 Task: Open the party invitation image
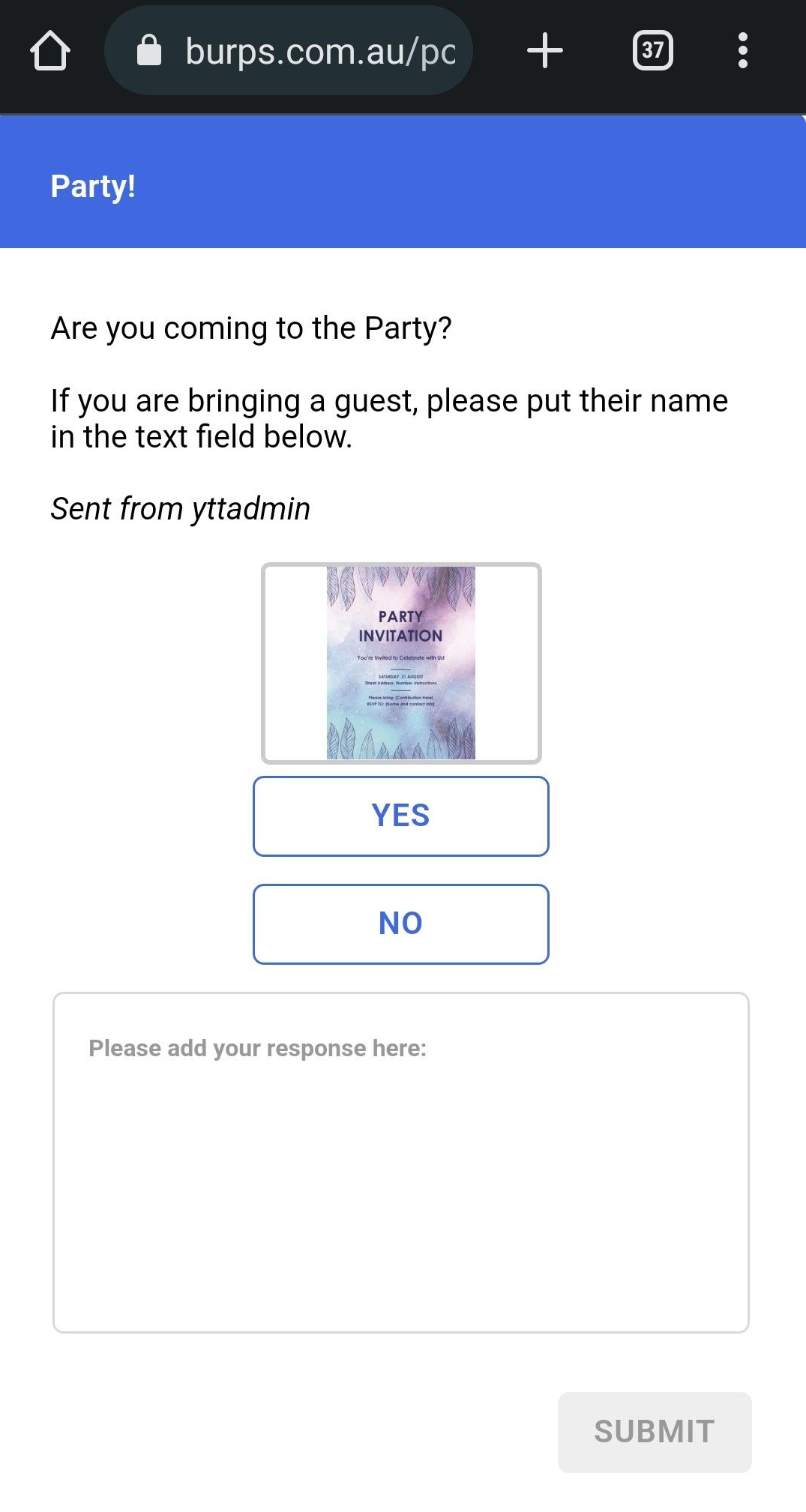(x=401, y=663)
